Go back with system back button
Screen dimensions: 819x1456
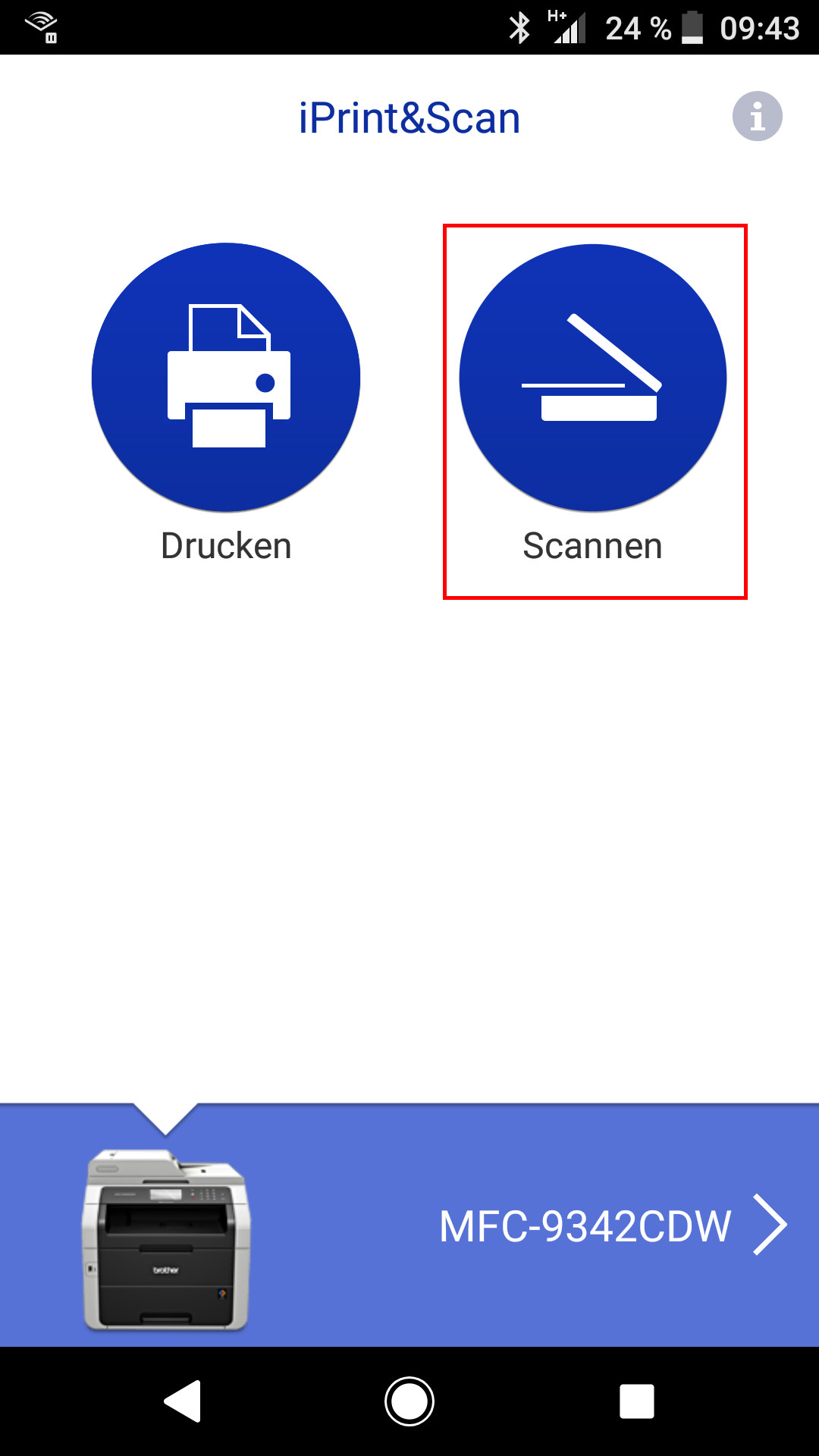pos(183,1401)
